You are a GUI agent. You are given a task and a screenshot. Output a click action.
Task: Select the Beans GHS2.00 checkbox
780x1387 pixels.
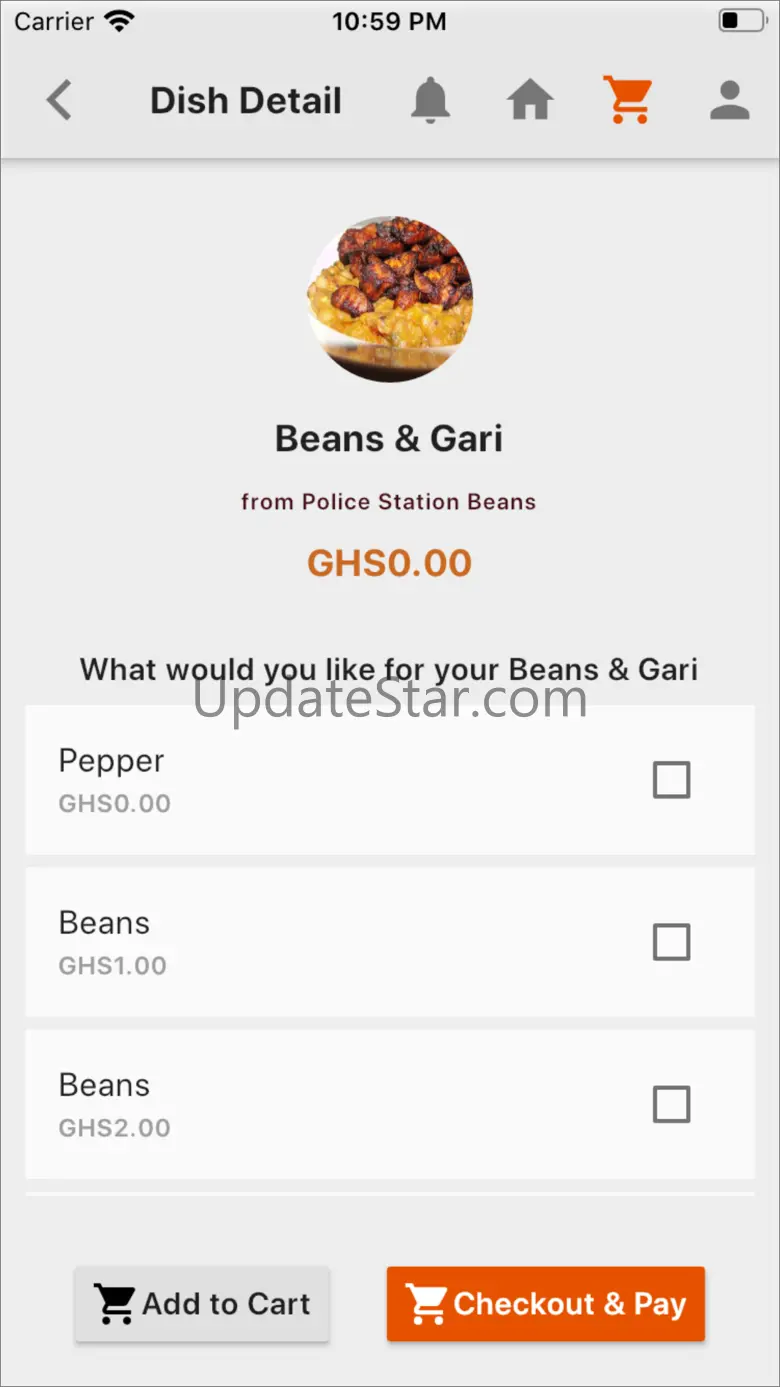click(x=671, y=1105)
